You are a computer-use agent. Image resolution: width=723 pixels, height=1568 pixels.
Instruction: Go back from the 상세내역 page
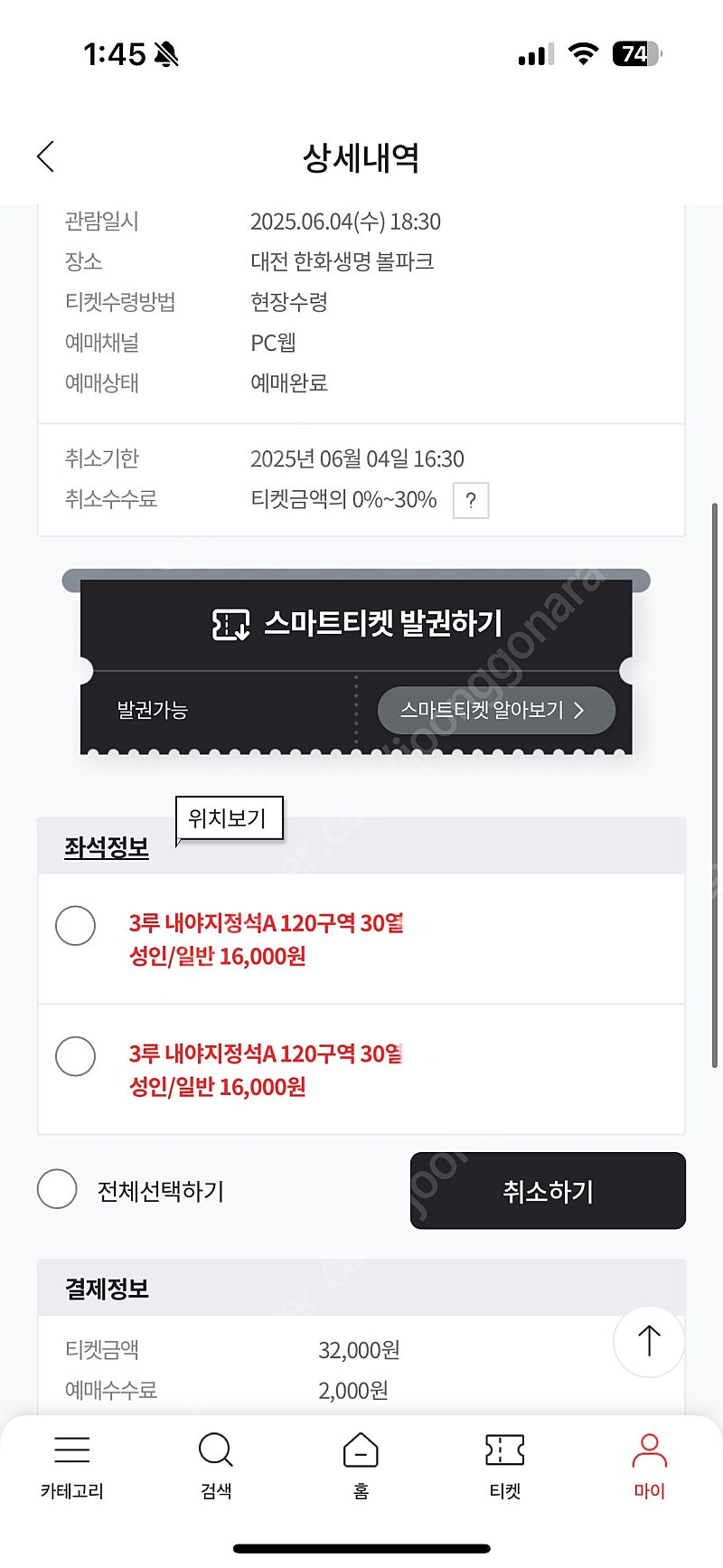[46, 156]
